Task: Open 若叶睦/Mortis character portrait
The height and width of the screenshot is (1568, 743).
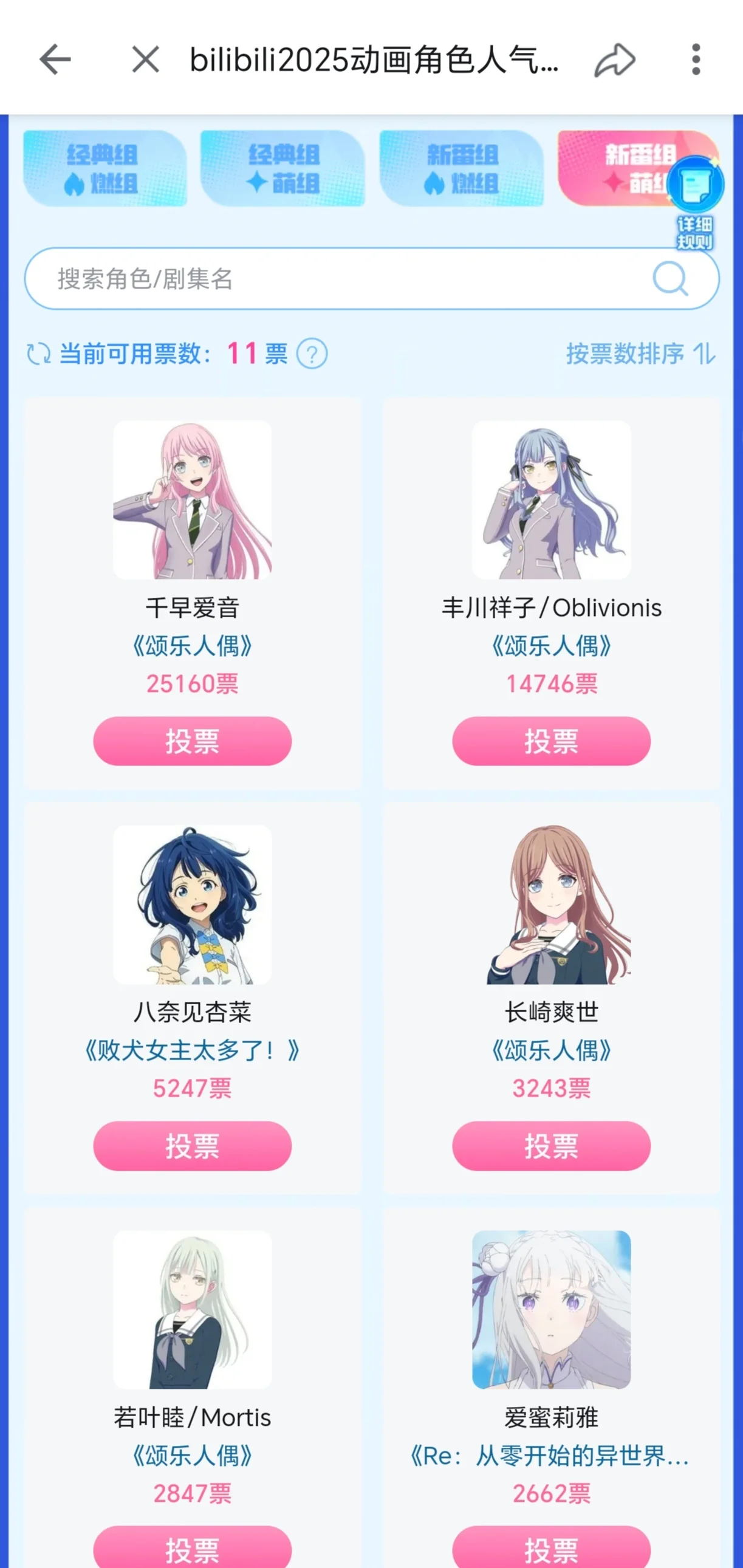Action: (193, 1310)
